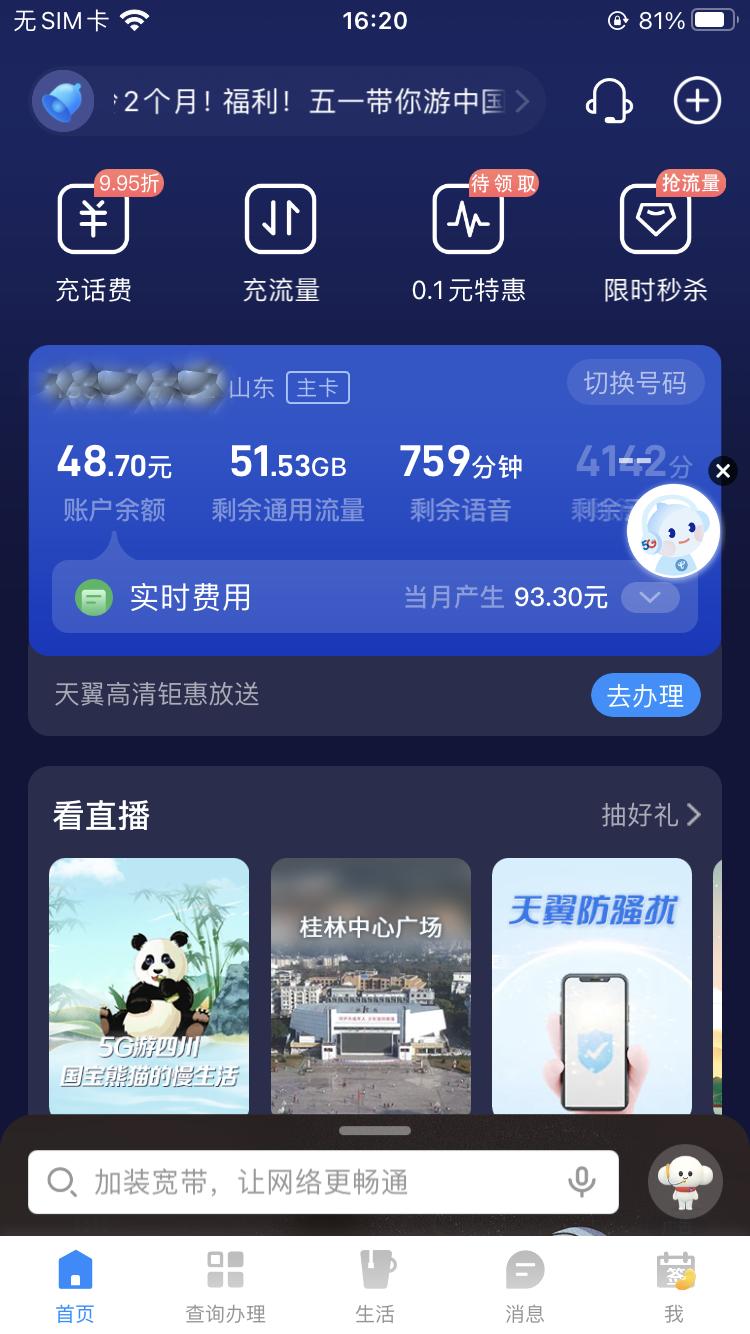Screen dimensions: 750x1334
Task: Tap the broadband search input field
Action: click(x=300, y=1182)
